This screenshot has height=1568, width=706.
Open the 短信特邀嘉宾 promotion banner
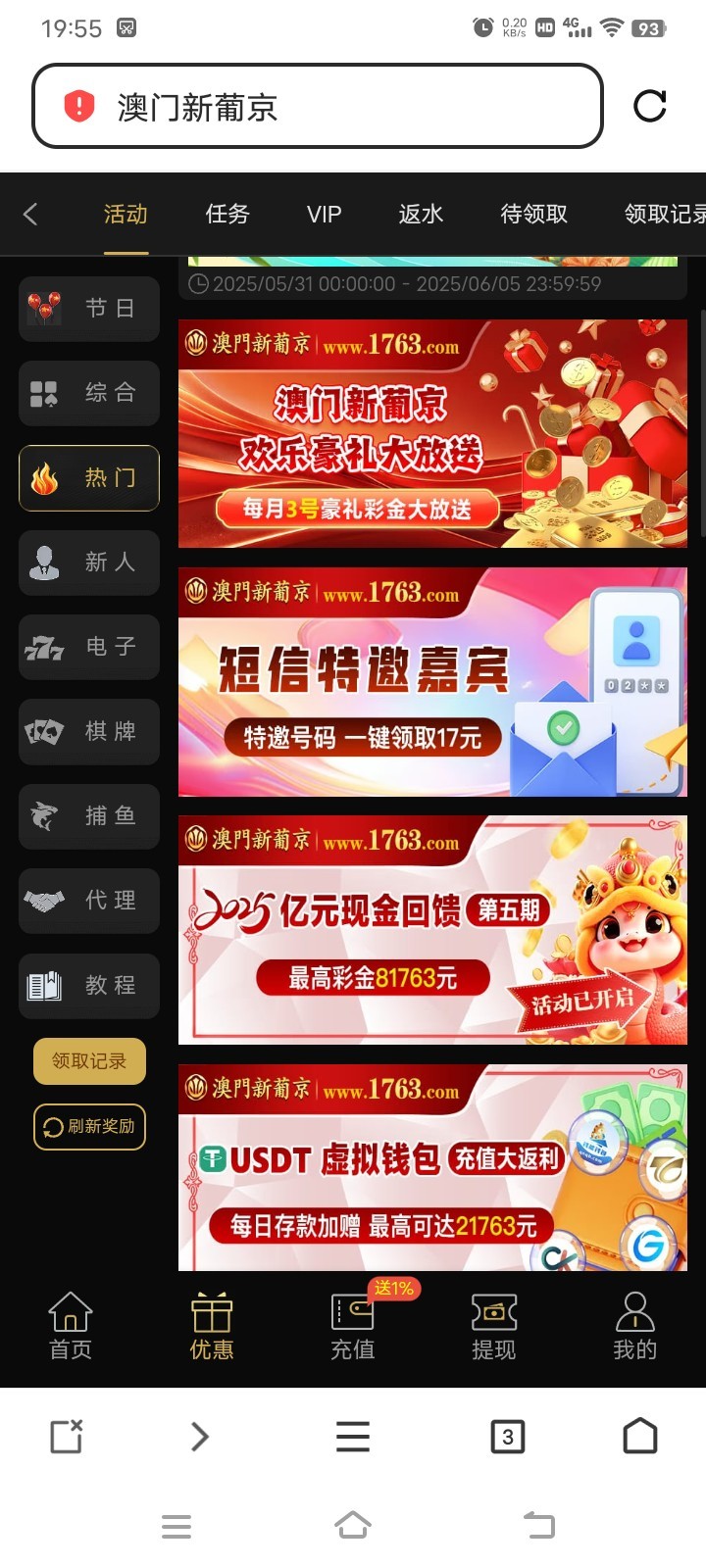[x=432, y=682]
